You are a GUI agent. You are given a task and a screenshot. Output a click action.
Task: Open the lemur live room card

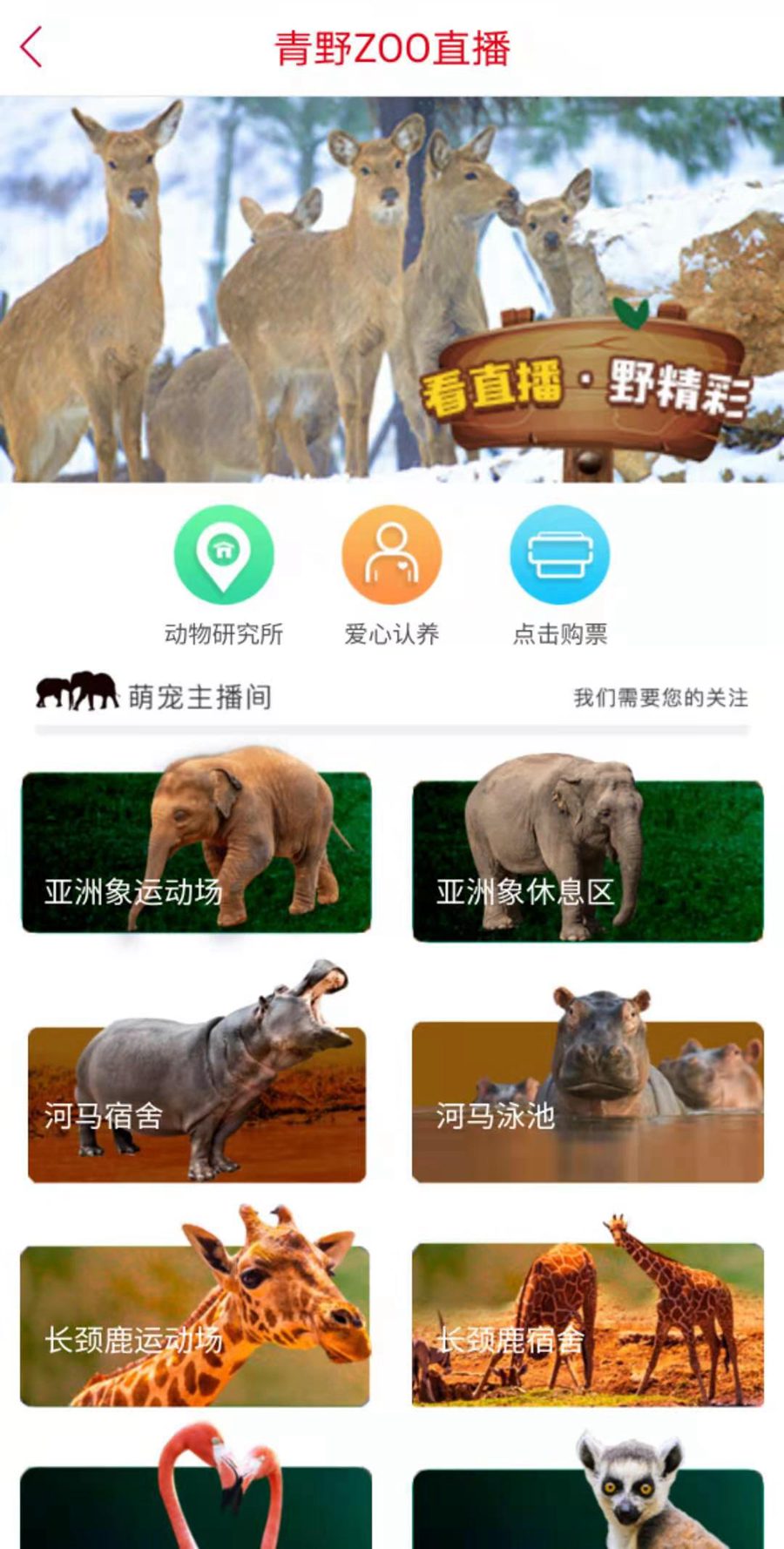tap(587, 1505)
